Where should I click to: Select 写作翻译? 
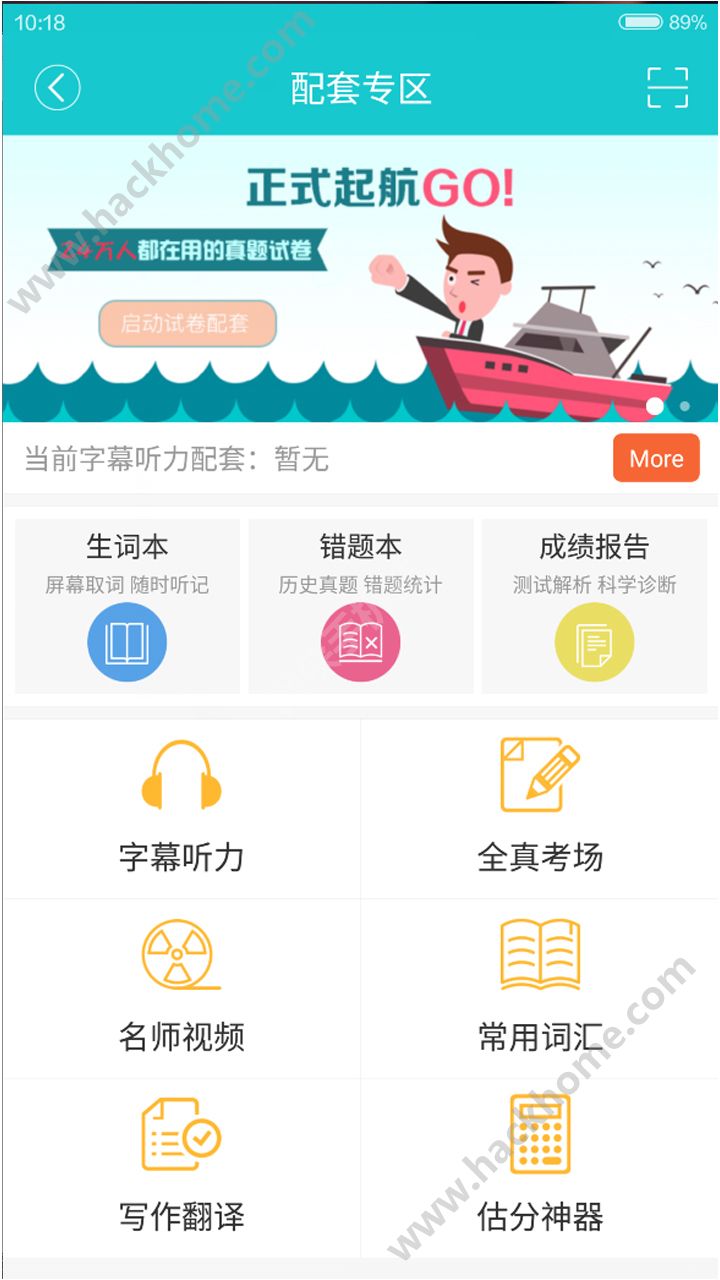(x=181, y=1168)
